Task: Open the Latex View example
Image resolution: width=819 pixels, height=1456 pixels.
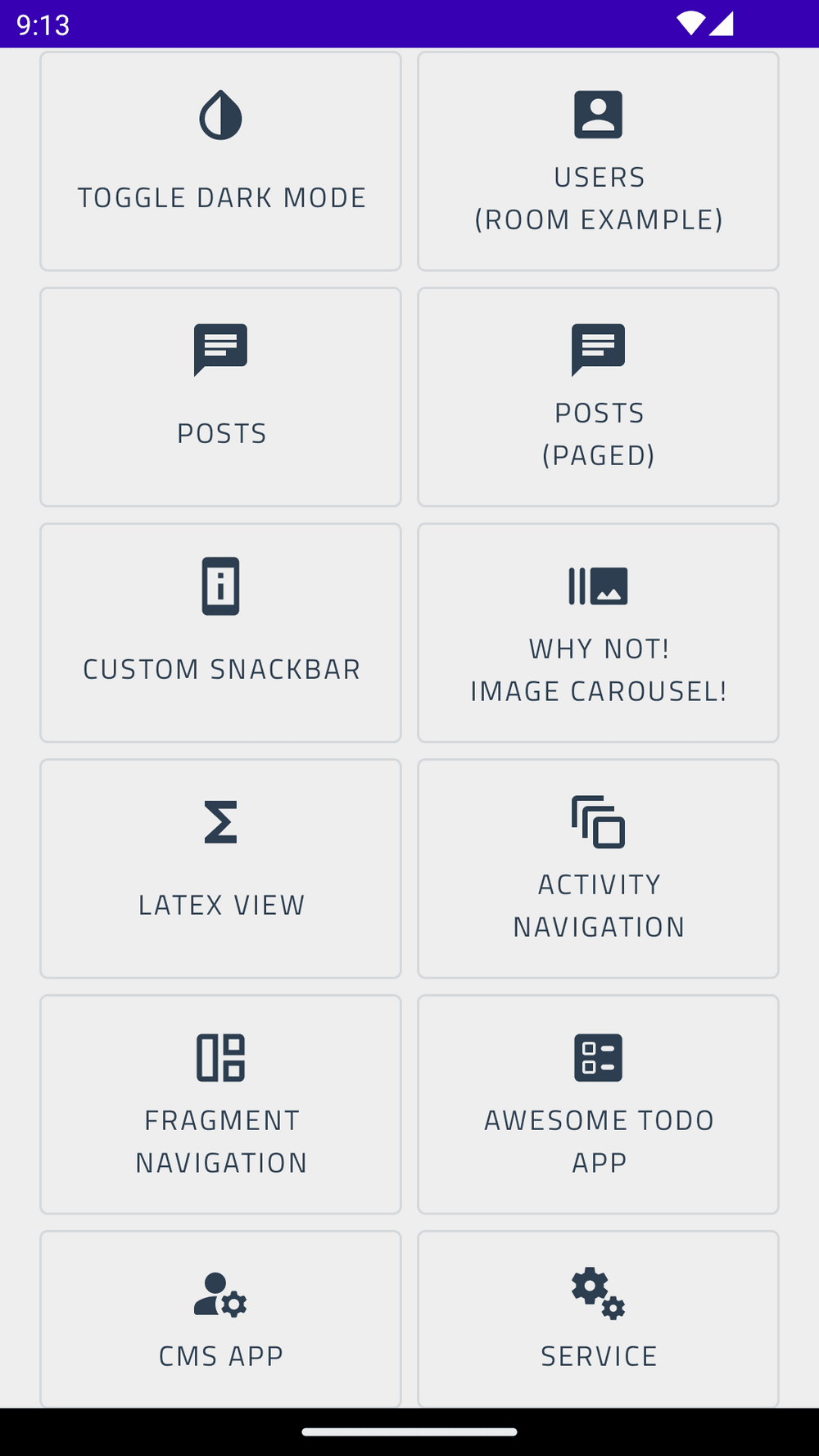Action: (220, 869)
